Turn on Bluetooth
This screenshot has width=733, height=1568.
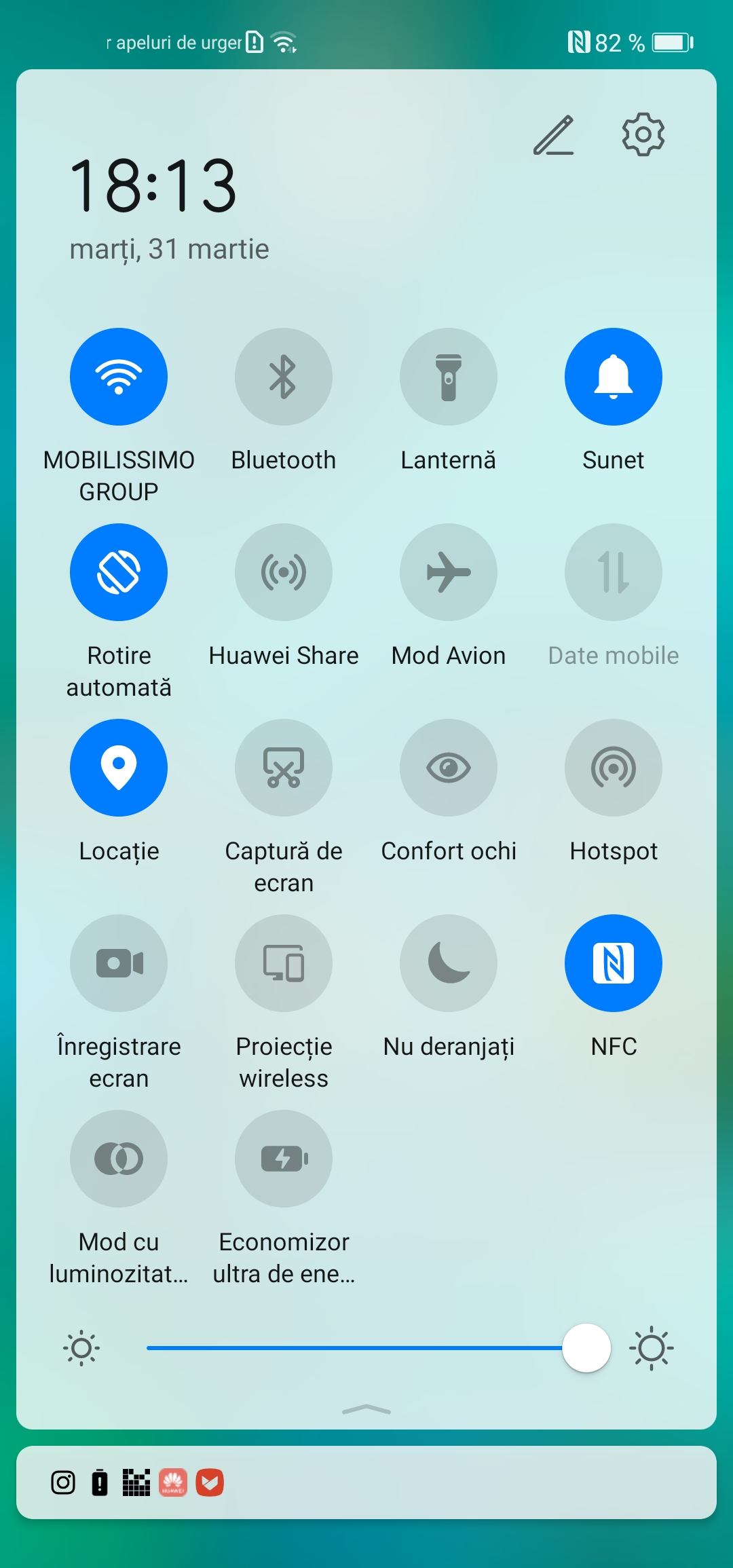(x=284, y=377)
